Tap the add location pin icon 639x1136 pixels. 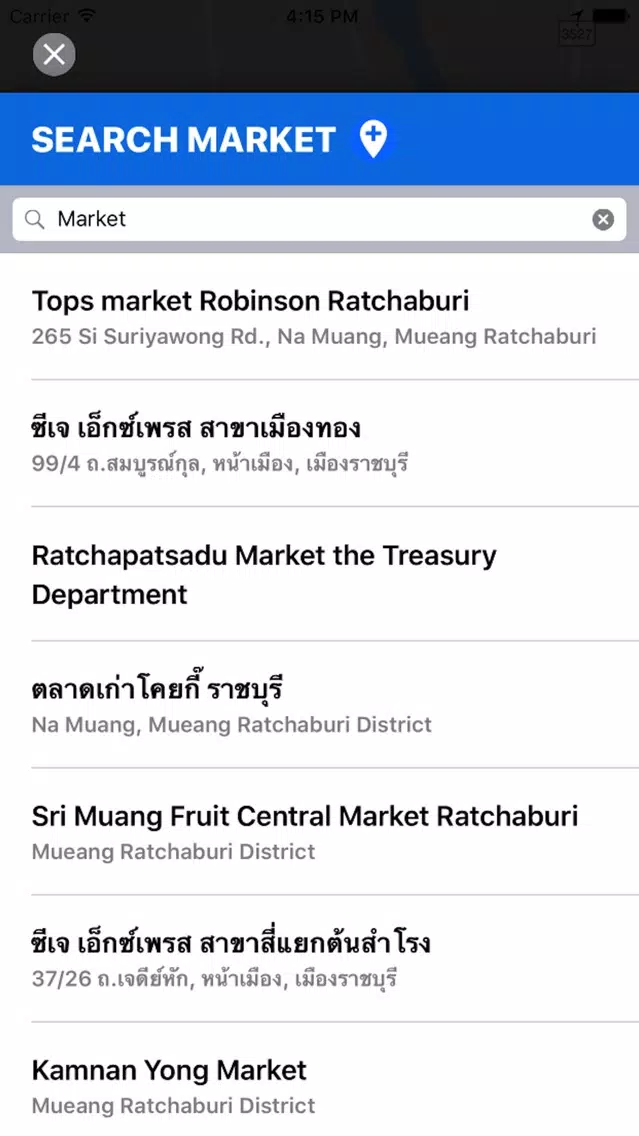coord(374,138)
